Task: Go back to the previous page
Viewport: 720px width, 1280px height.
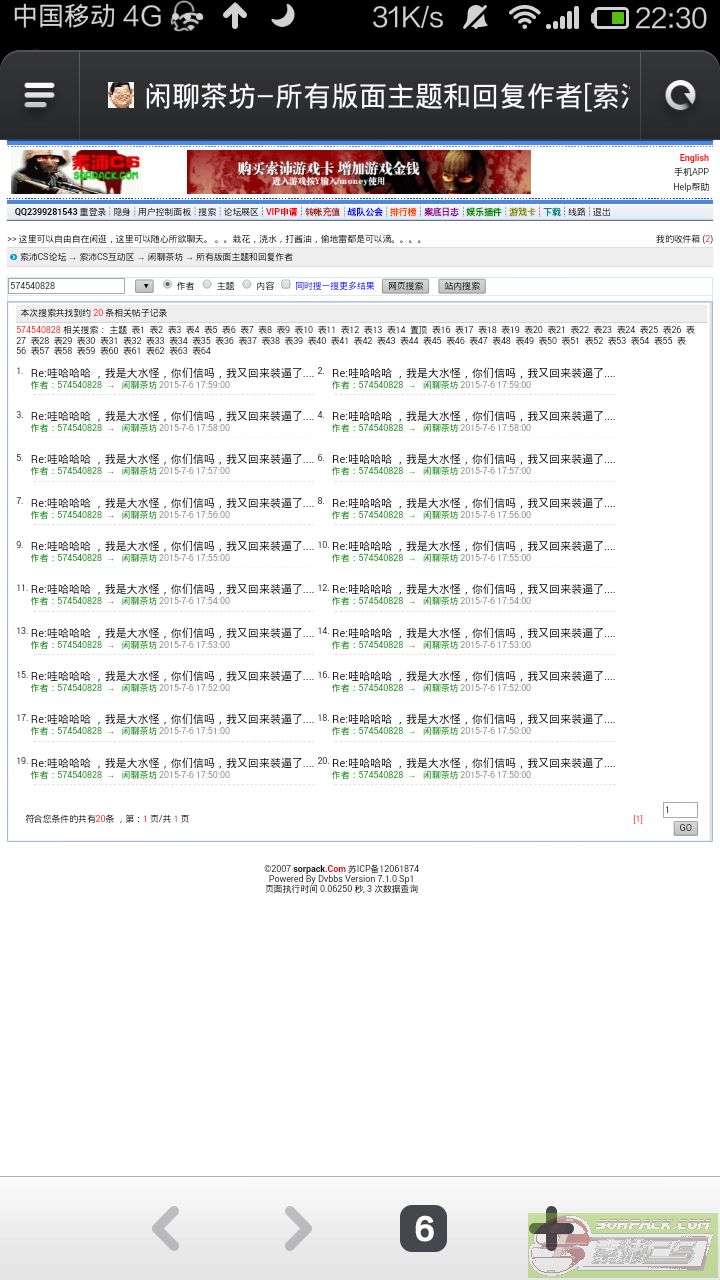Action: point(166,1229)
